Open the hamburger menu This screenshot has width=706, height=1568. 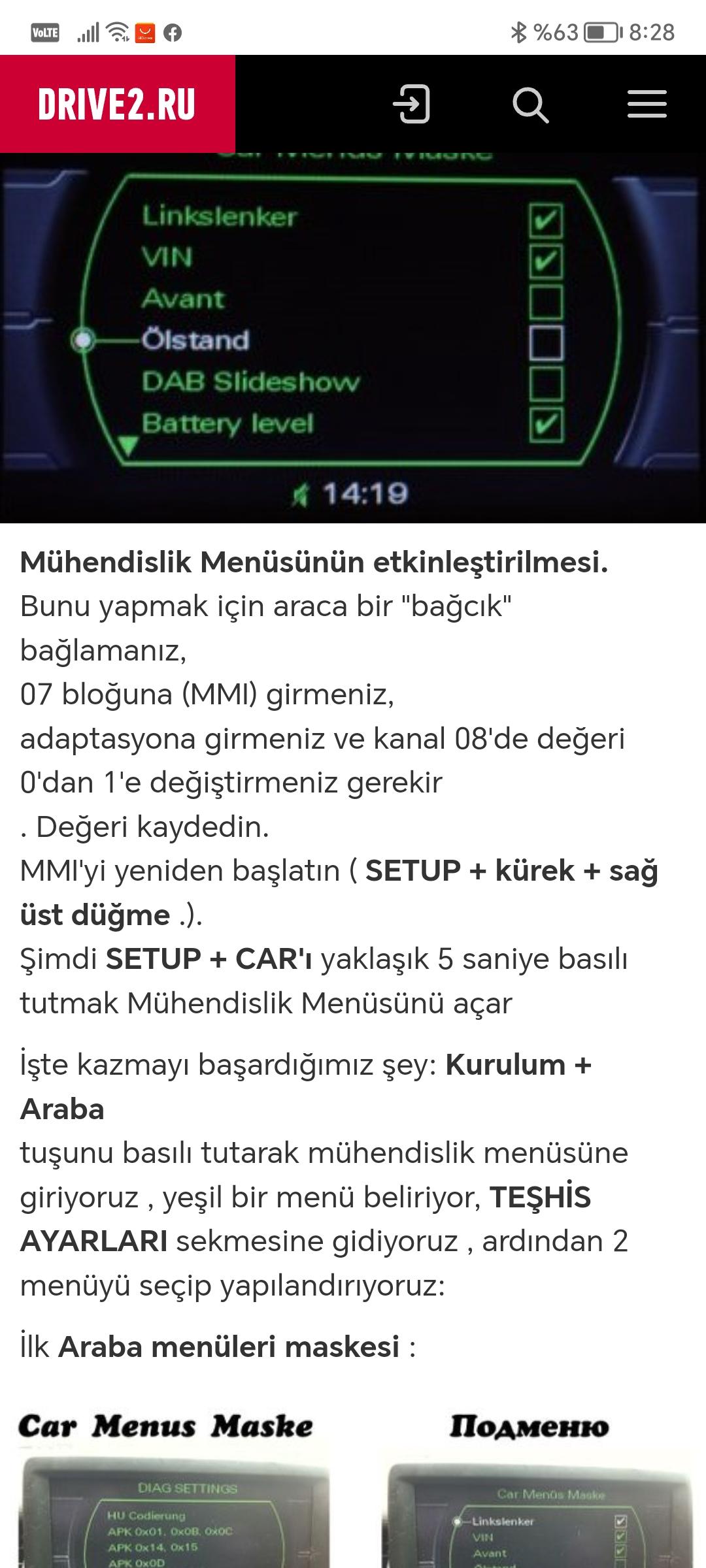tap(647, 105)
